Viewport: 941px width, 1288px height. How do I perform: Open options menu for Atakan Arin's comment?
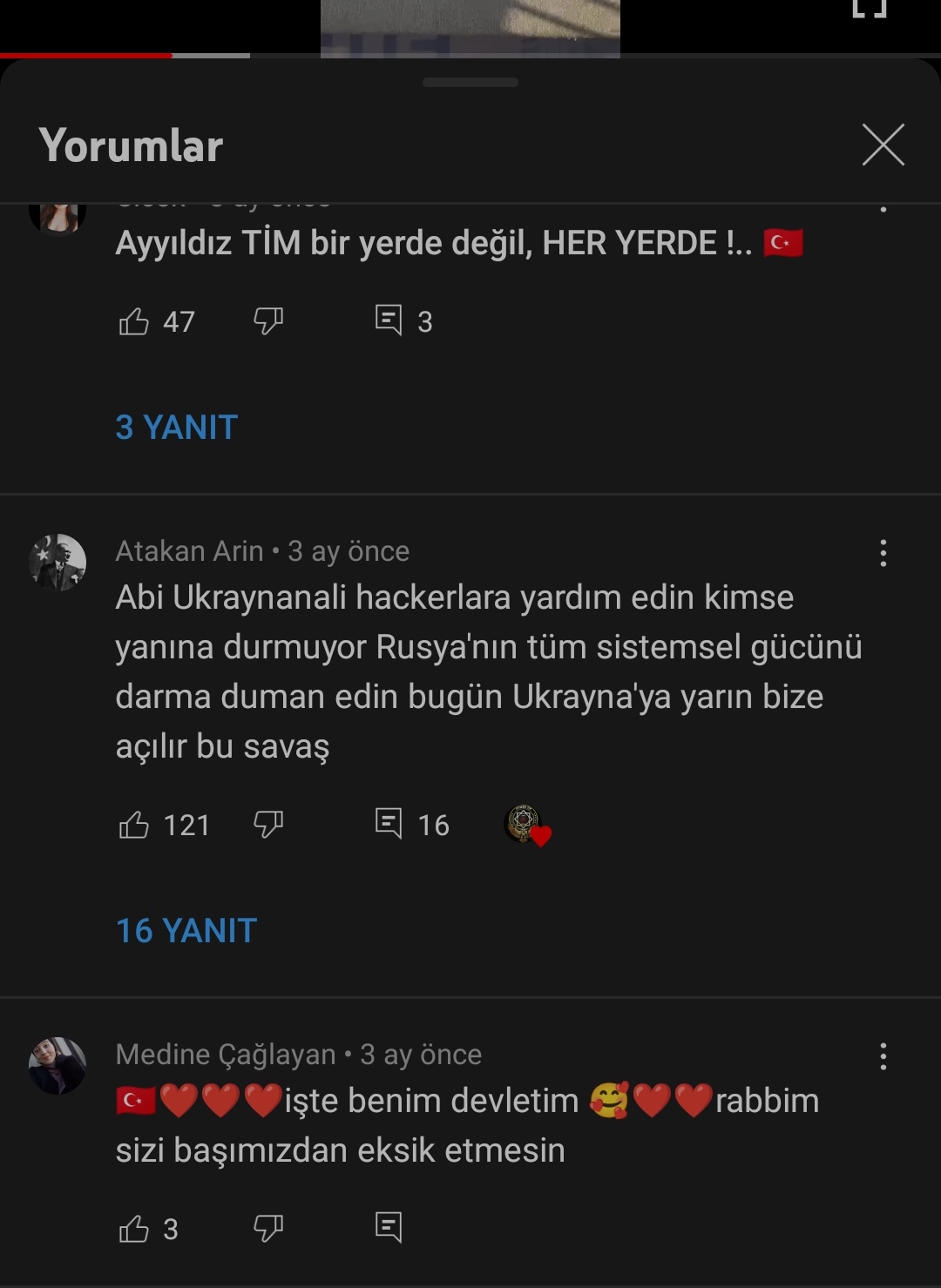[883, 553]
